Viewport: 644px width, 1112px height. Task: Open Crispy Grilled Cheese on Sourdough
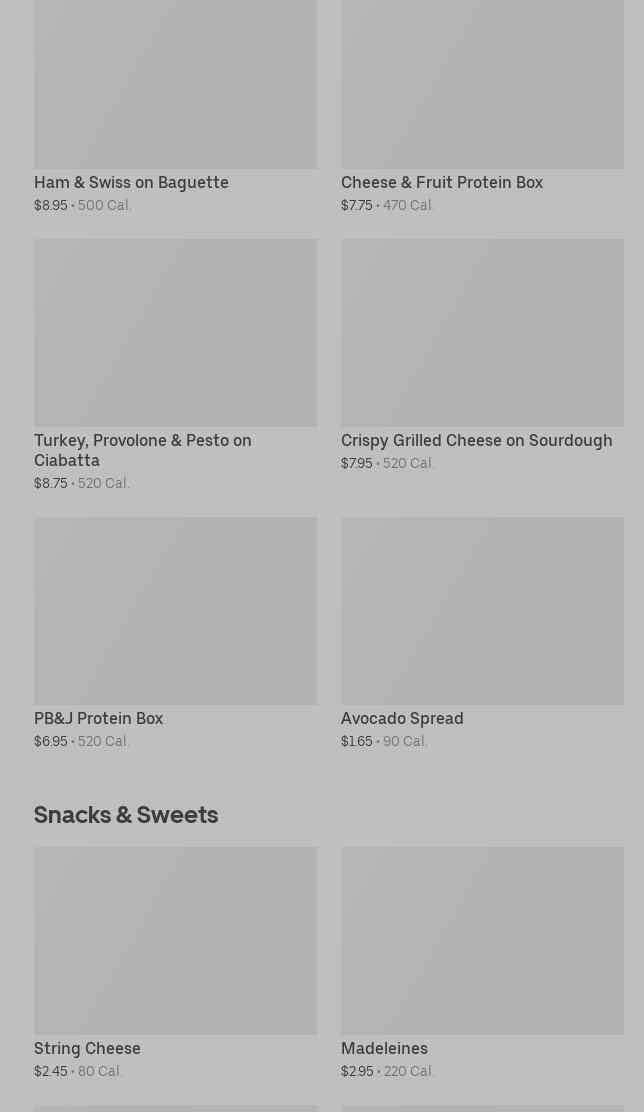[482, 355]
